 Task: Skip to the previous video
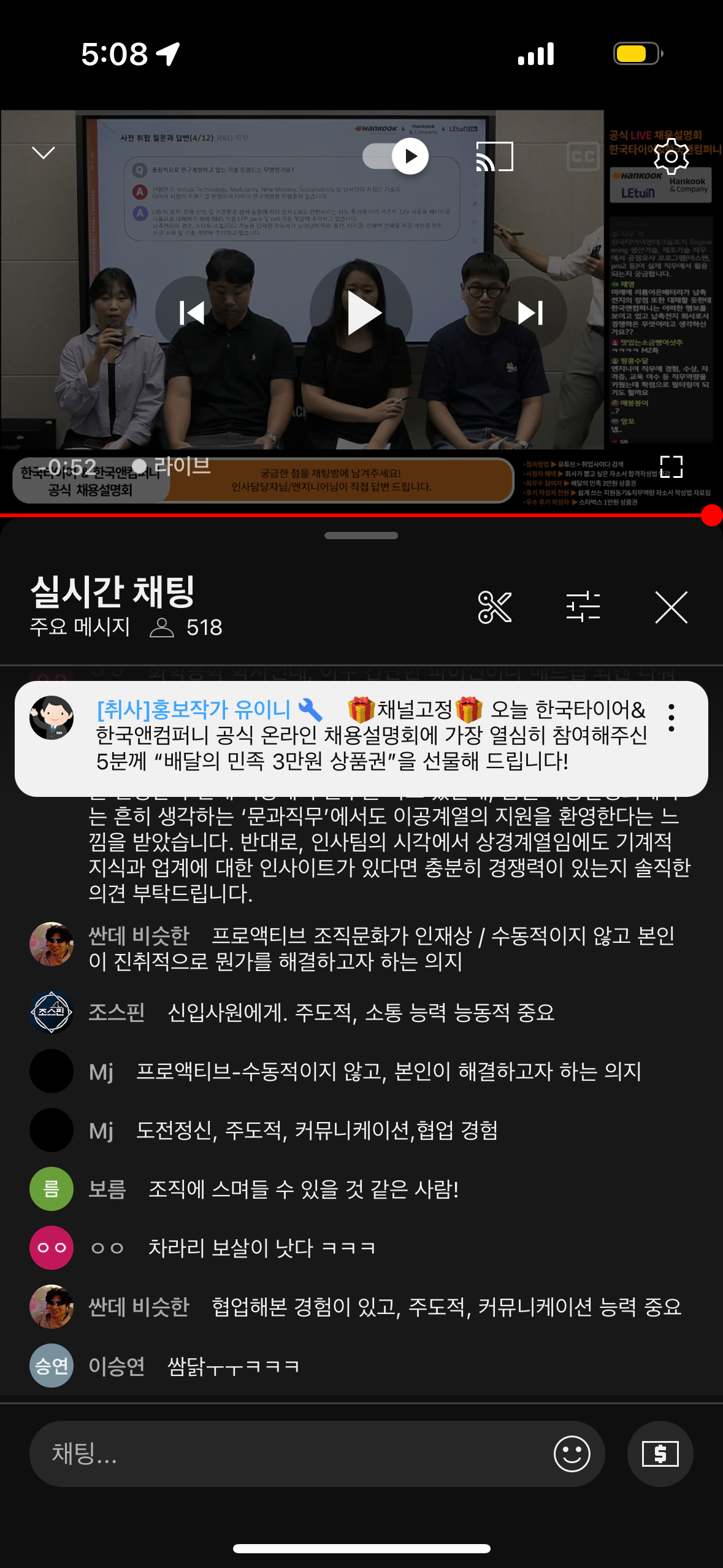pyautogui.click(x=192, y=313)
